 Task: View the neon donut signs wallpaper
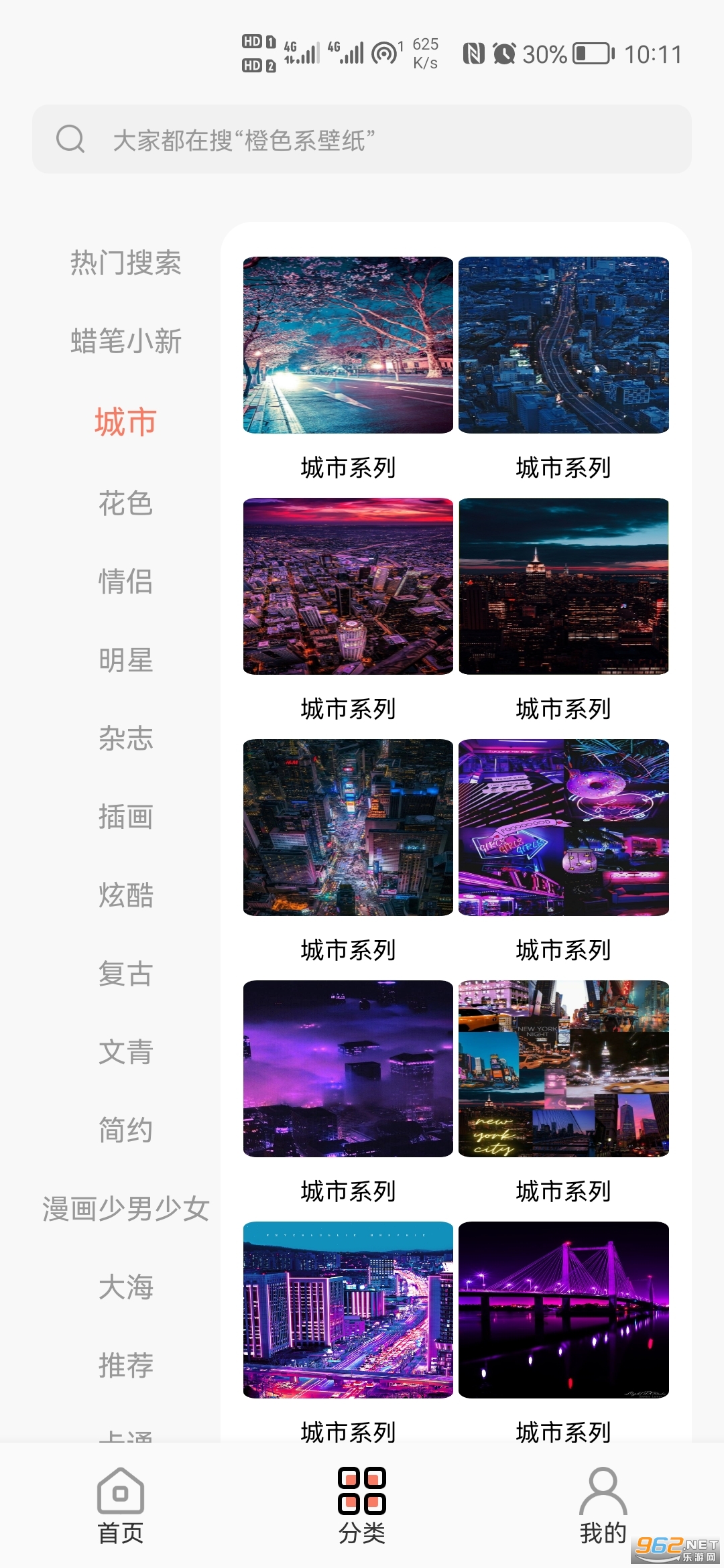click(564, 828)
